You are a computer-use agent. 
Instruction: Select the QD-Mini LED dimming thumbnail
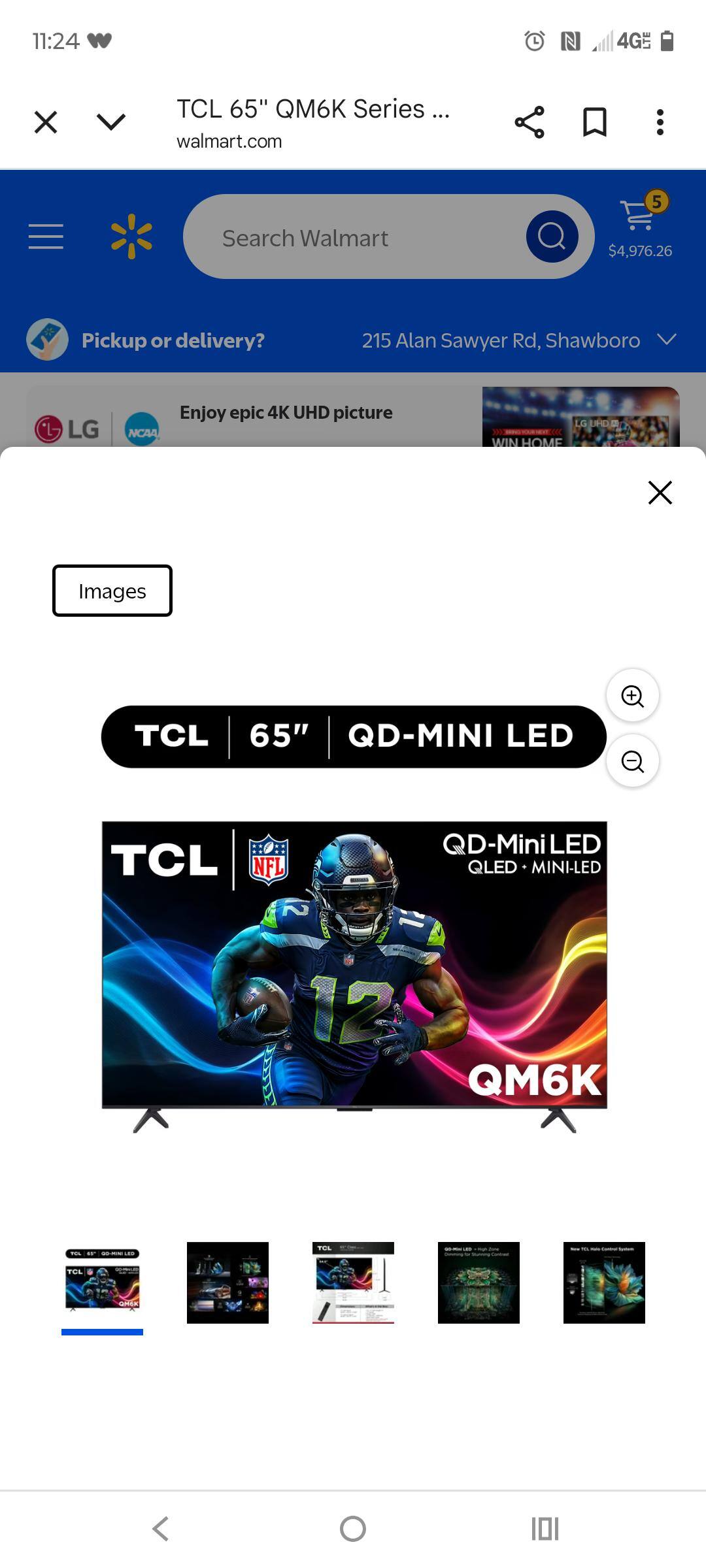click(478, 1282)
